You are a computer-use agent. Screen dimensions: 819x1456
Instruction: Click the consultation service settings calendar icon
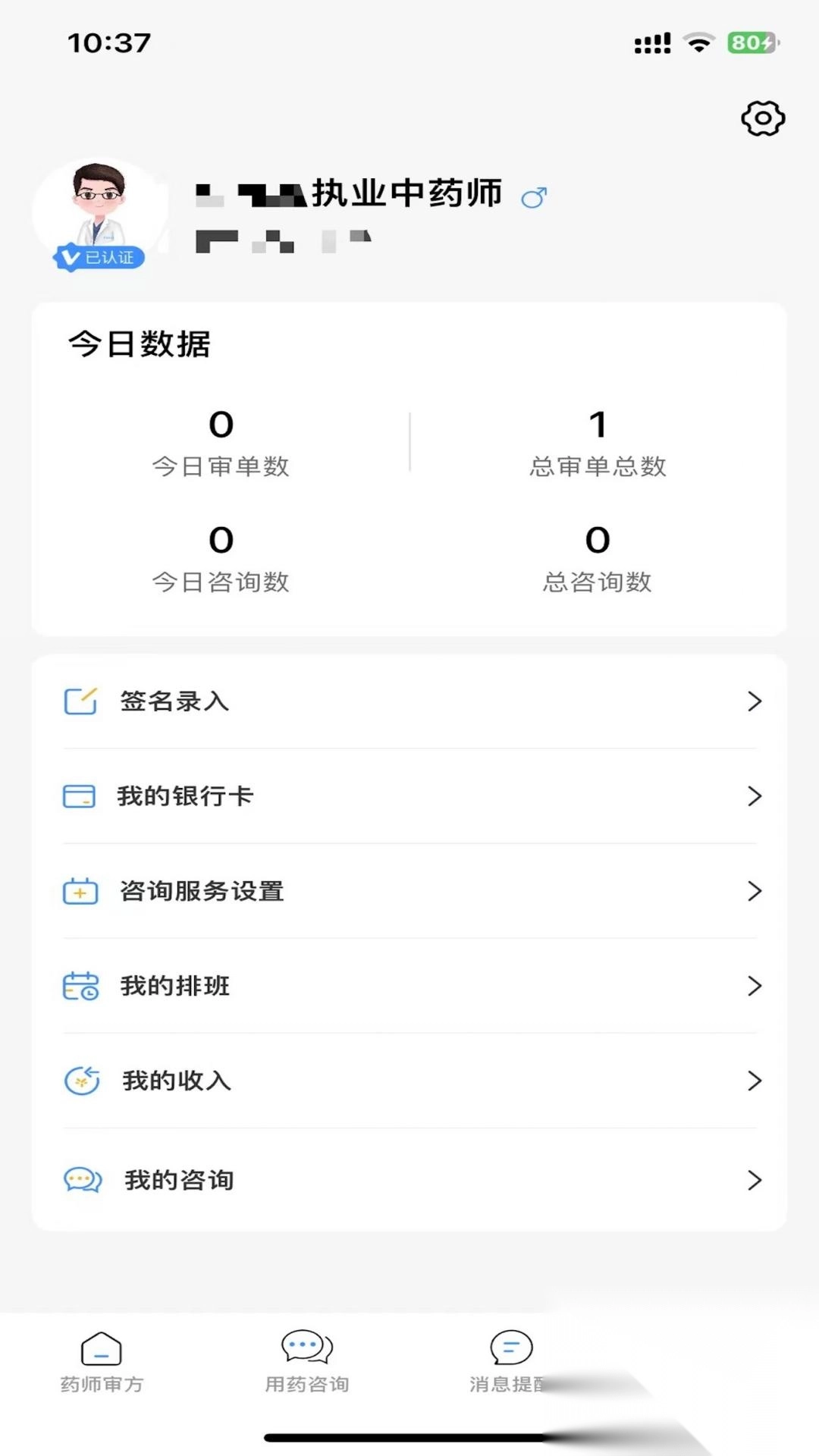pyautogui.click(x=80, y=892)
